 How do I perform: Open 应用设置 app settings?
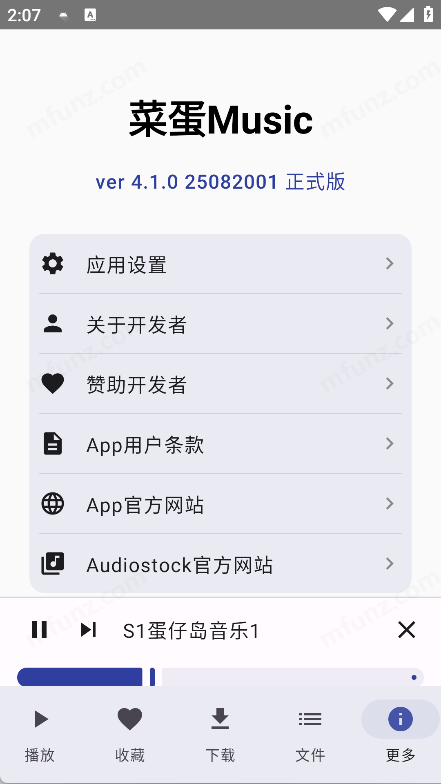tap(220, 264)
